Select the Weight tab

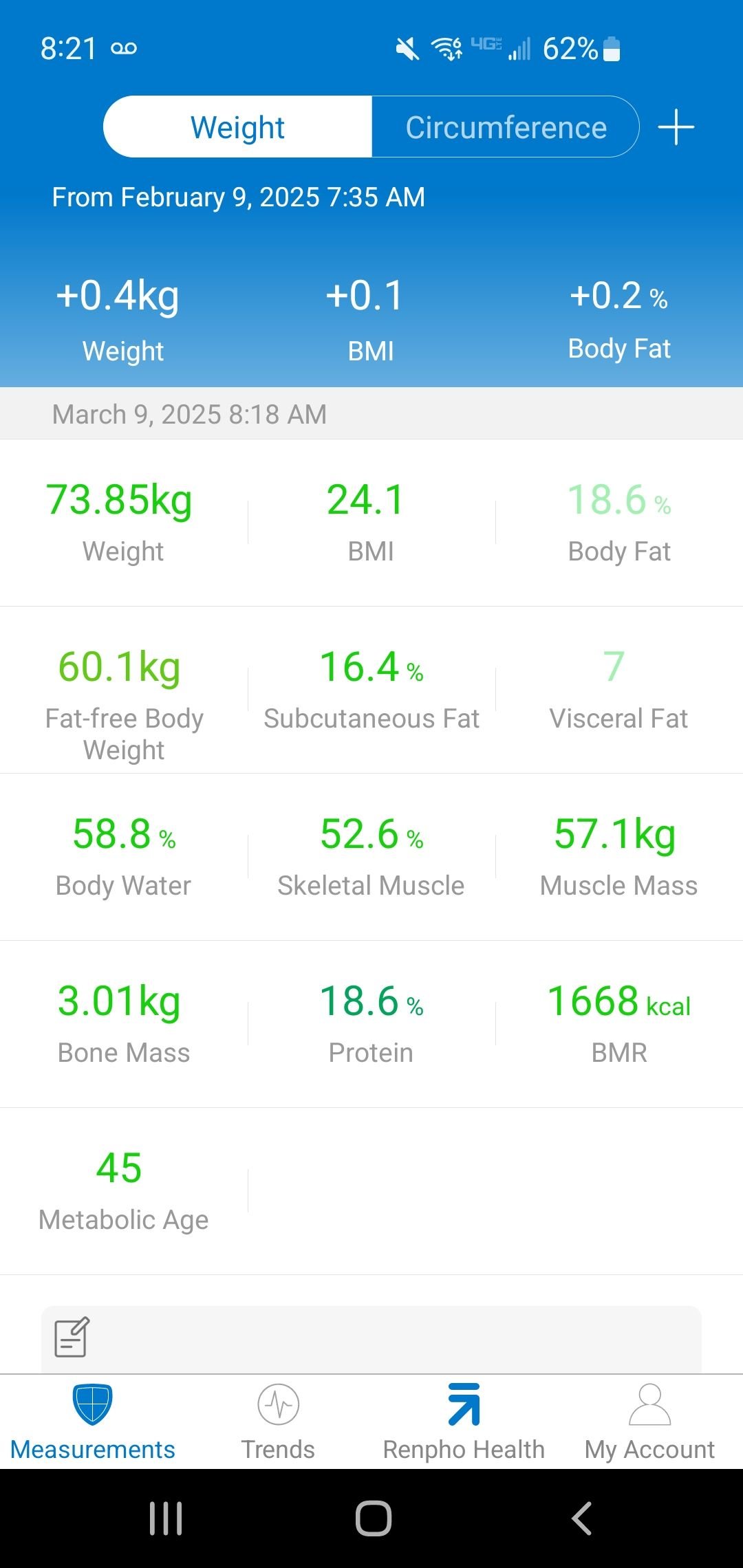coord(237,127)
